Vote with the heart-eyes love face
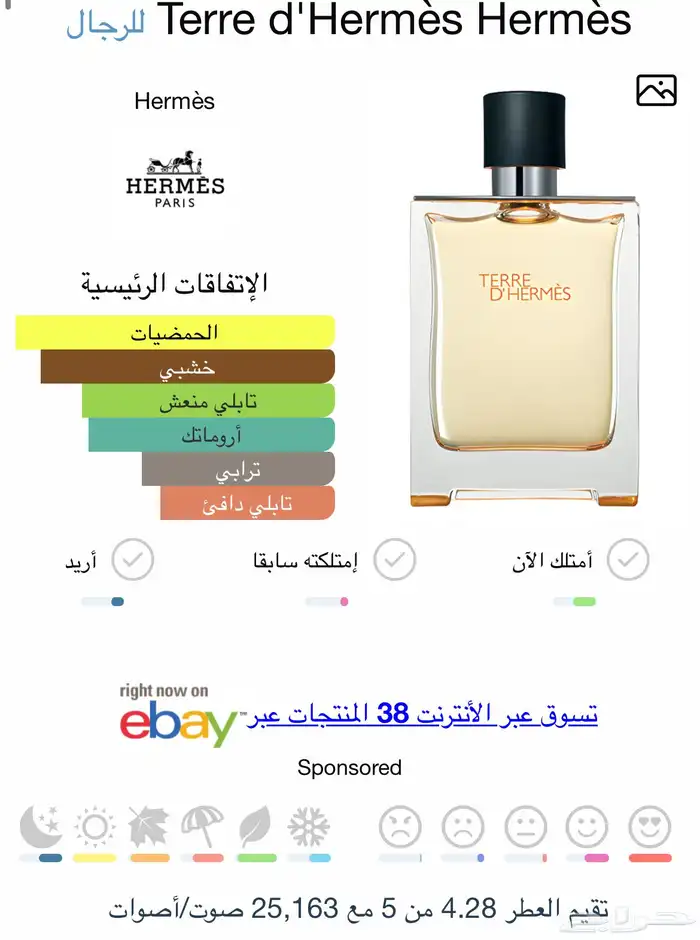 point(650,827)
